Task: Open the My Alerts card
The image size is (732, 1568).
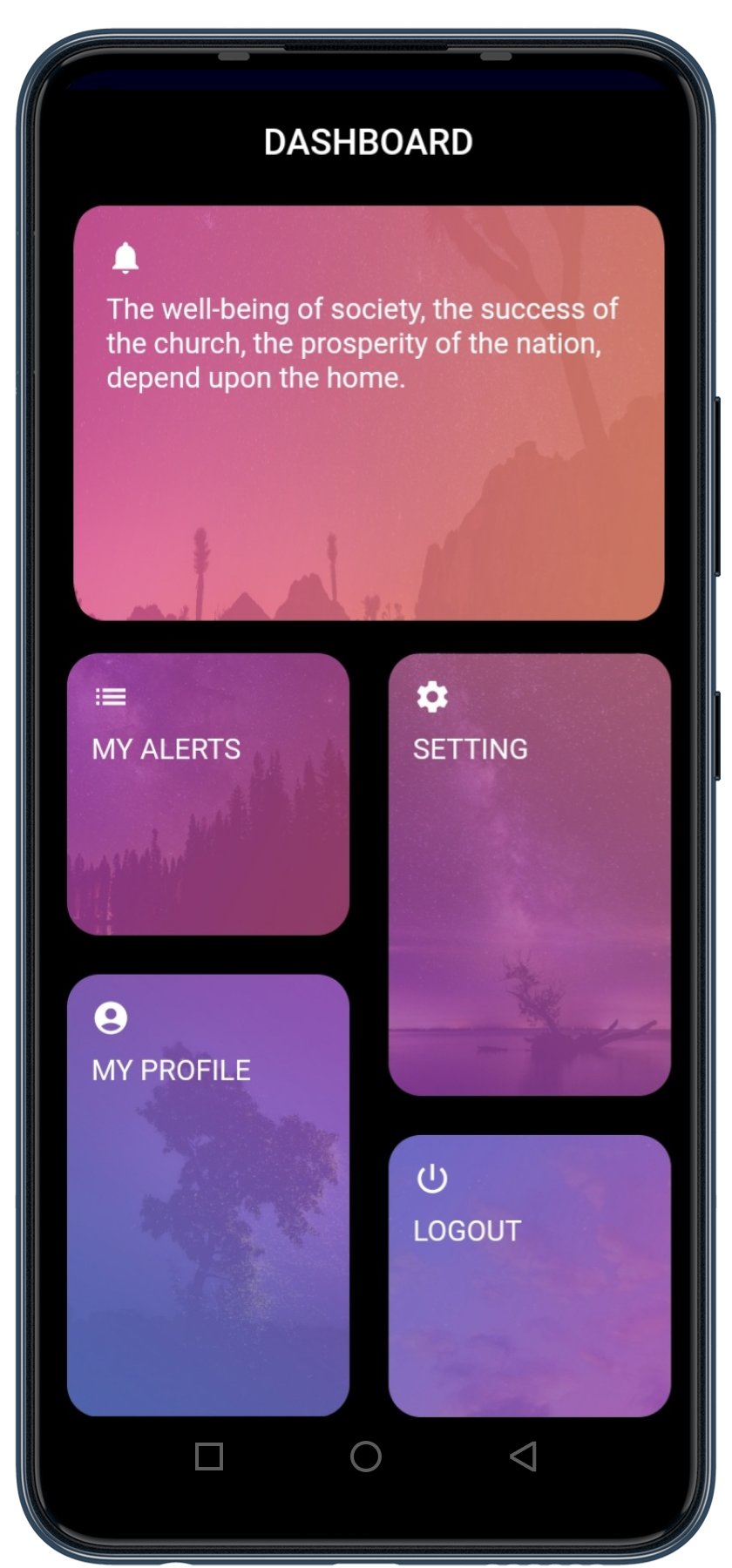Action: [x=208, y=794]
